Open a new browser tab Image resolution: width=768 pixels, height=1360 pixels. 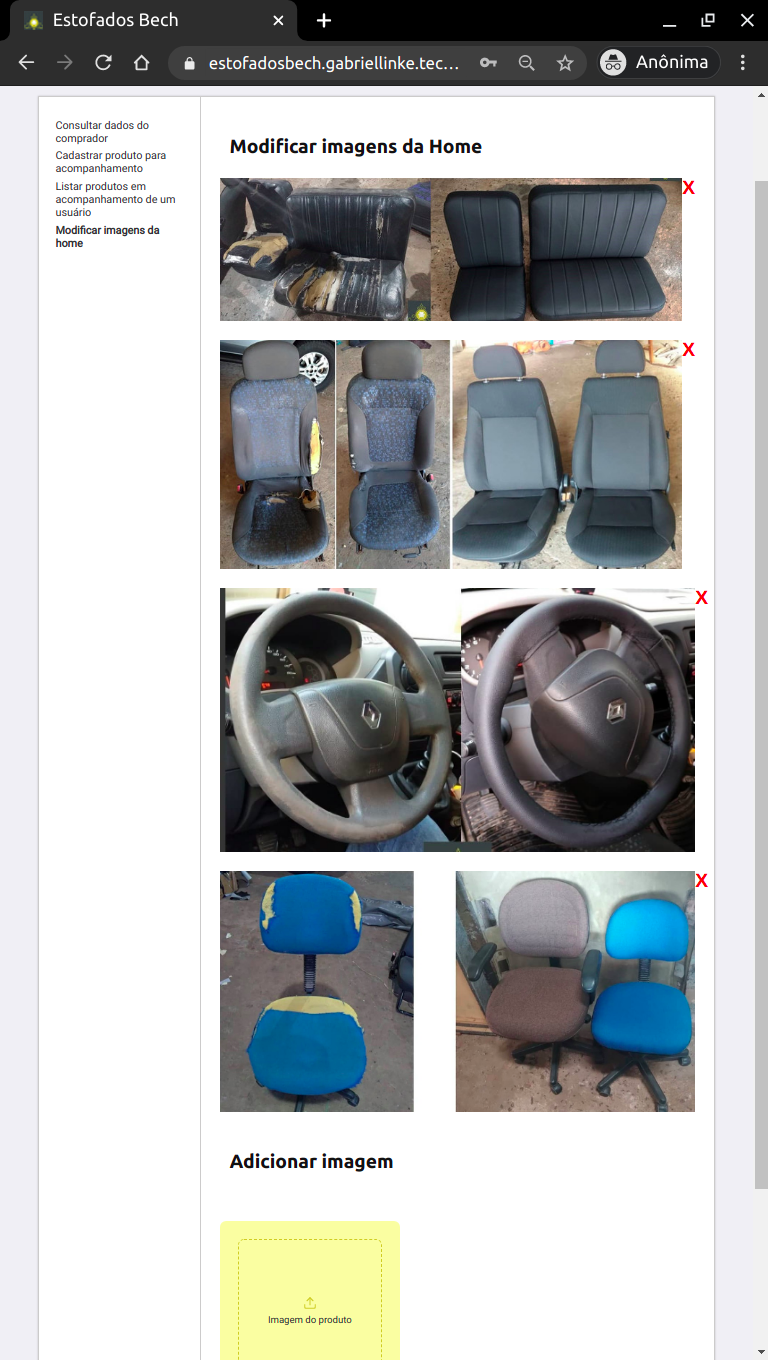point(323,20)
